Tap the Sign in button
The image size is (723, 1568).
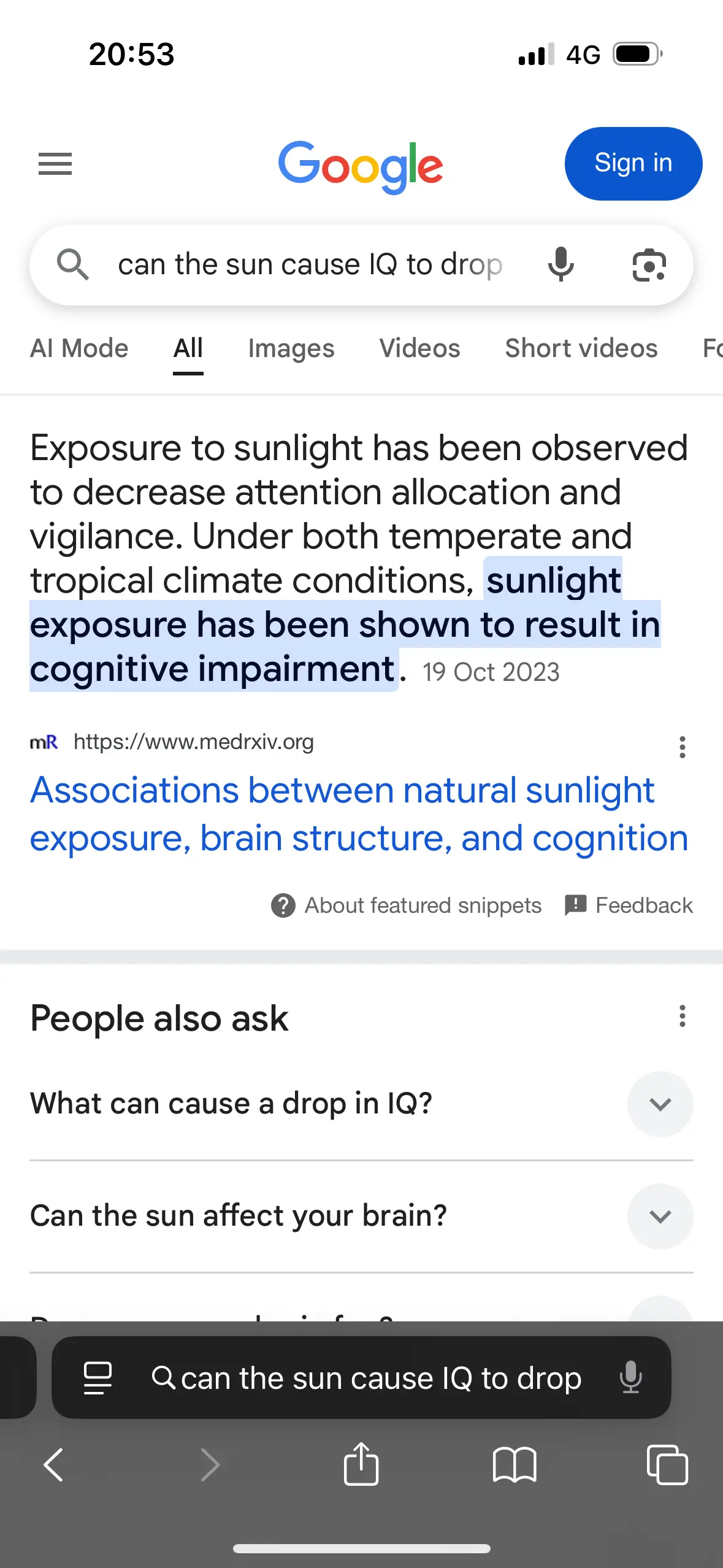633,164
